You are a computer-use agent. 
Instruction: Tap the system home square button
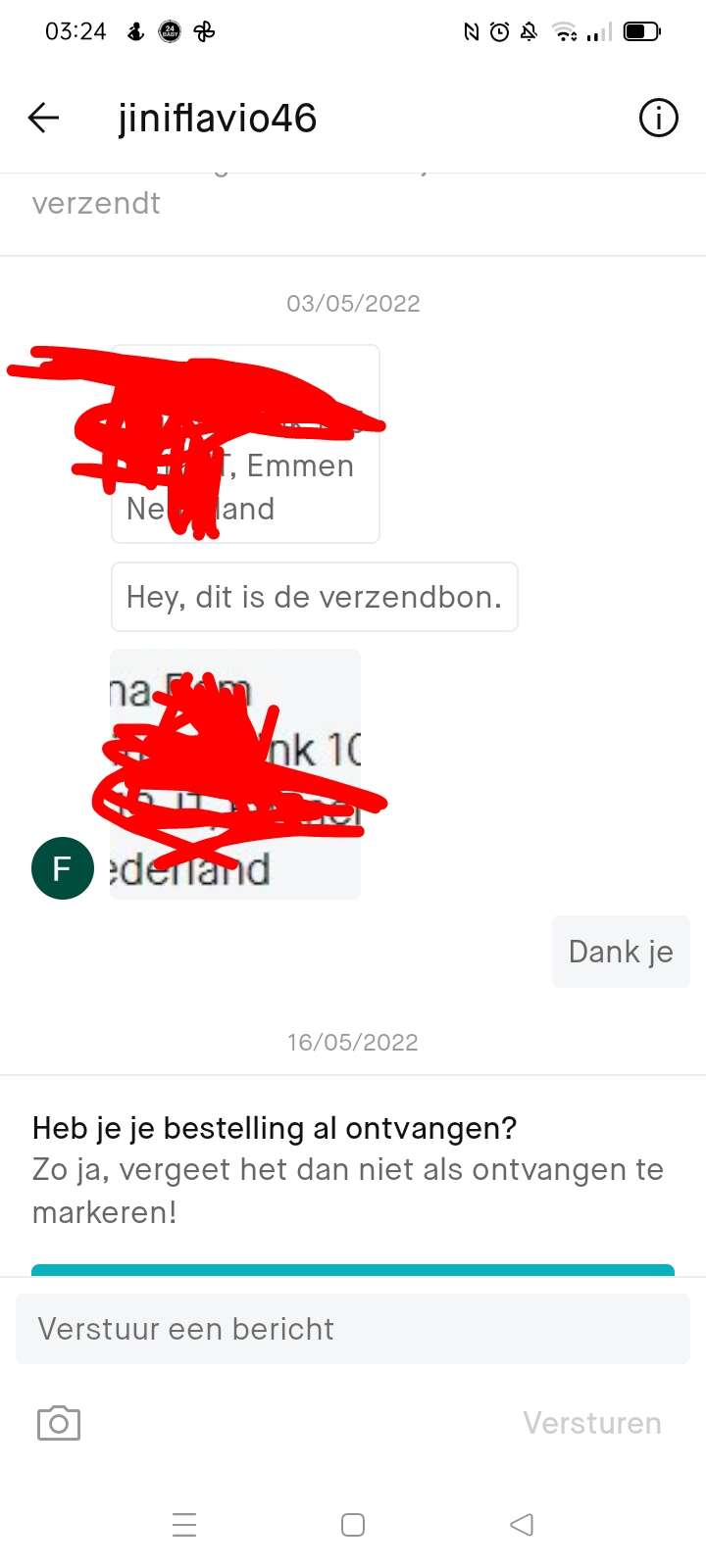pyautogui.click(x=353, y=1525)
